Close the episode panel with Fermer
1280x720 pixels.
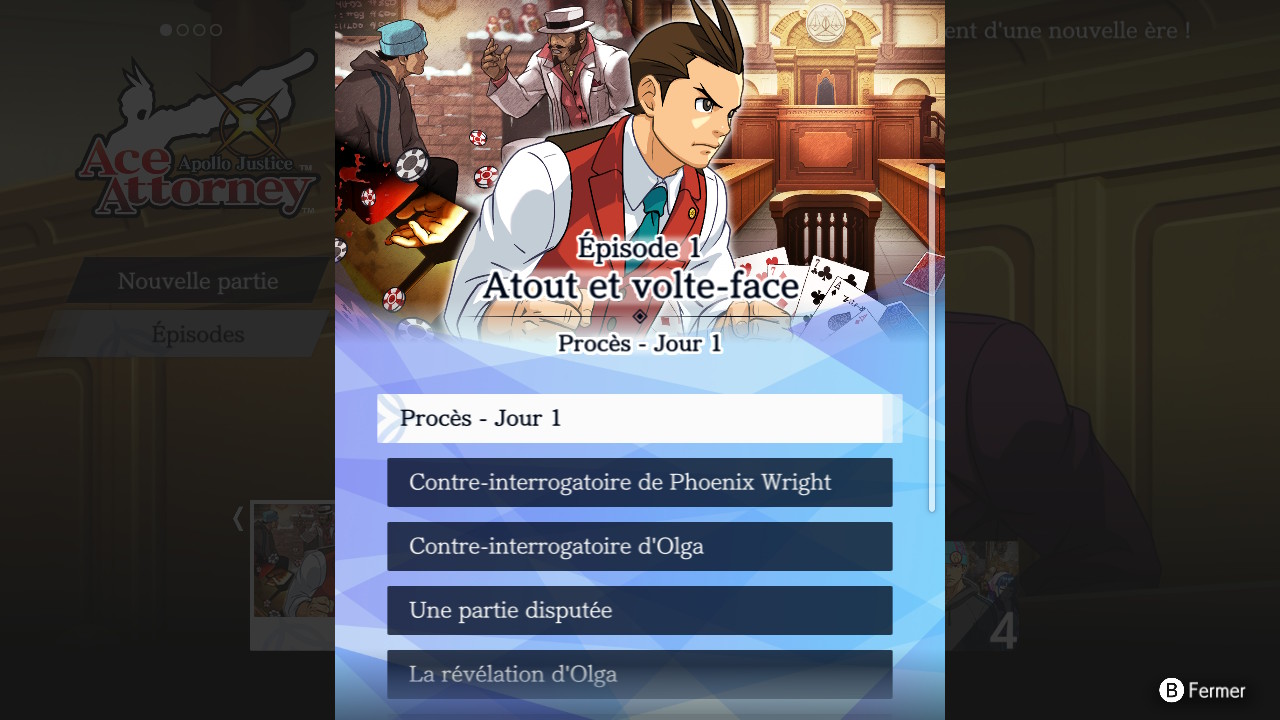1203,690
